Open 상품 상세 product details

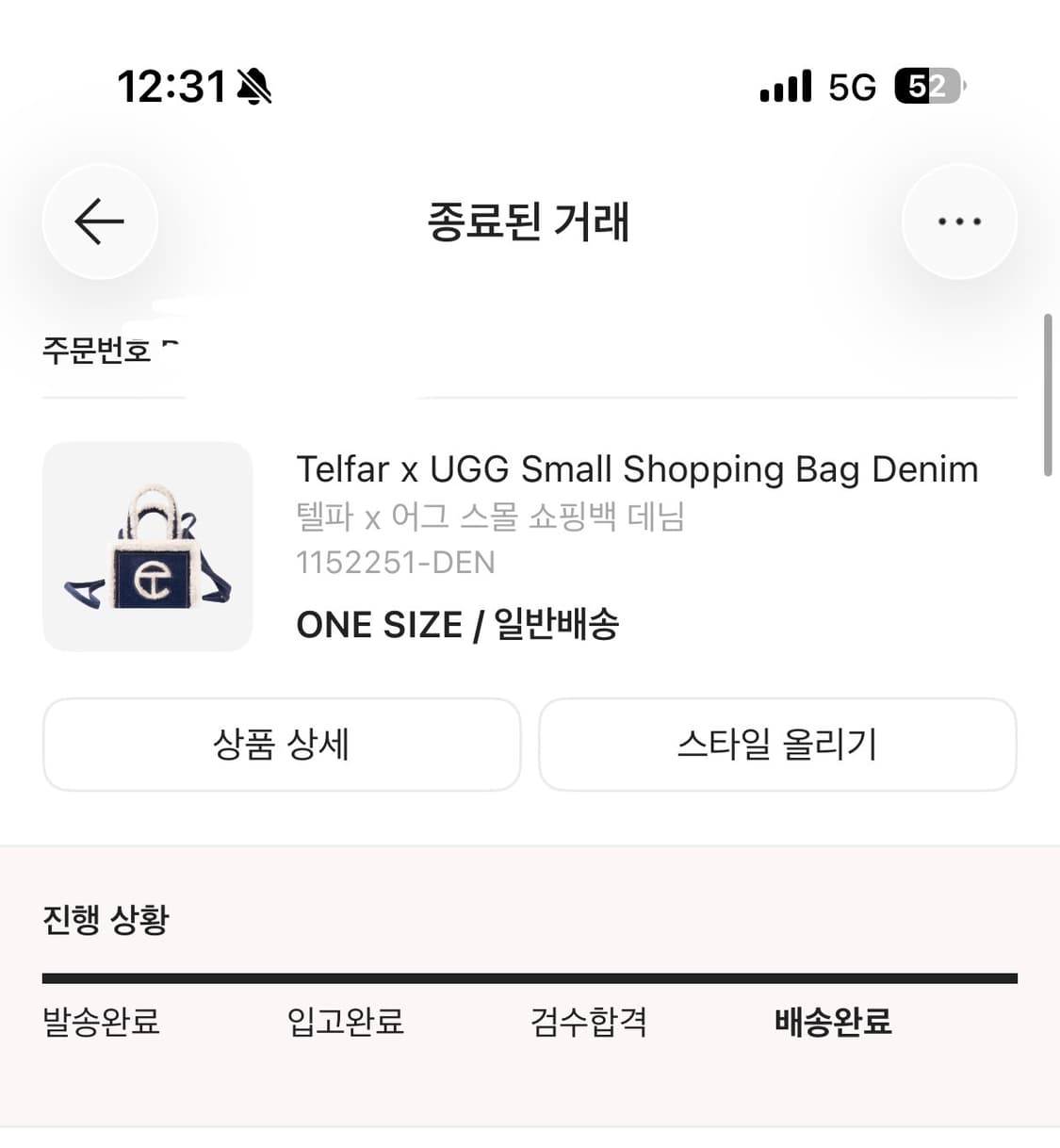click(281, 745)
